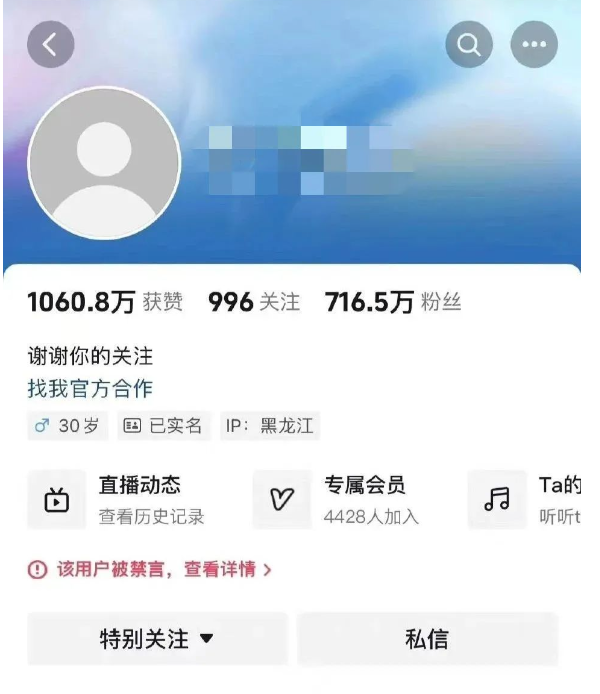The image size is (600, 694).
Task: View the 996 关注 following list
Action: pos(254,303)
